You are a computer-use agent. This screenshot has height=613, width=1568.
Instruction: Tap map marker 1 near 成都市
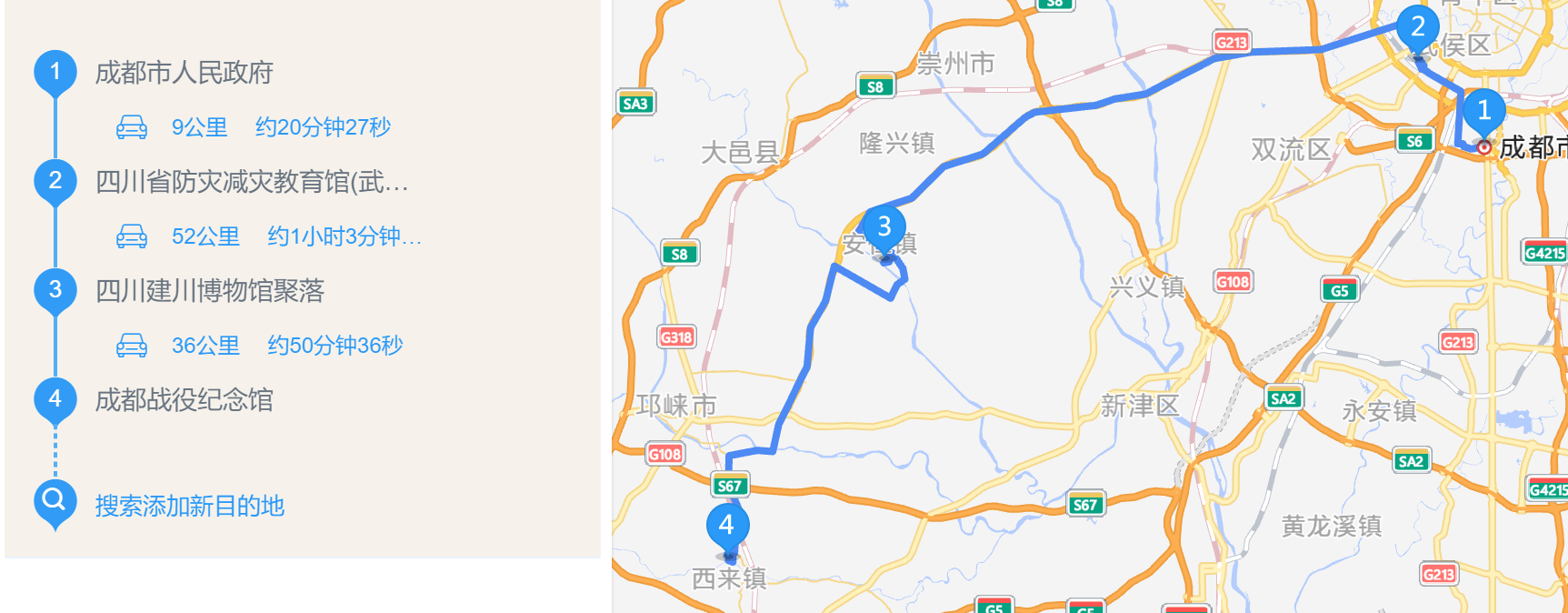(1483, 111)
